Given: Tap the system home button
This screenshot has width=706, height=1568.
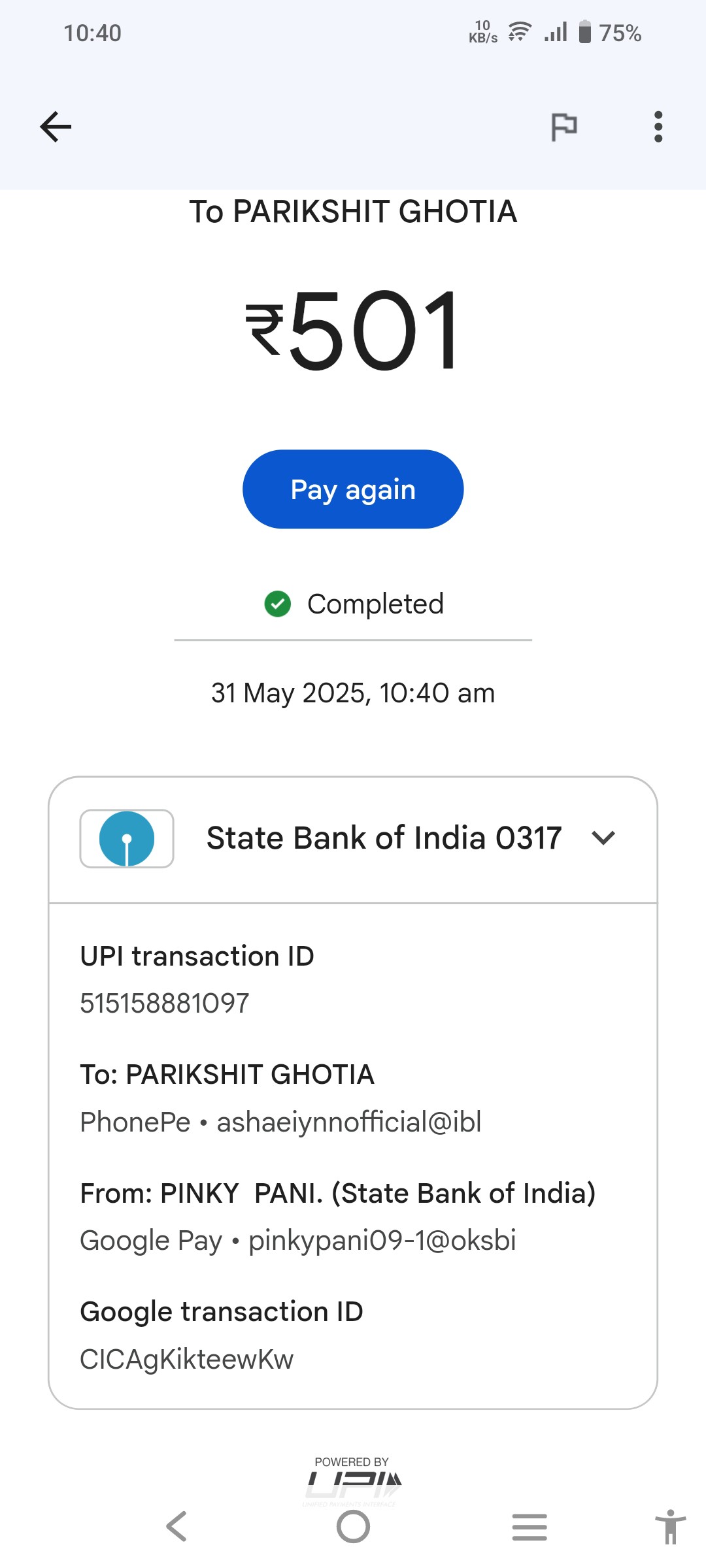Looking at the screenshot, I should pos(353,1527).
